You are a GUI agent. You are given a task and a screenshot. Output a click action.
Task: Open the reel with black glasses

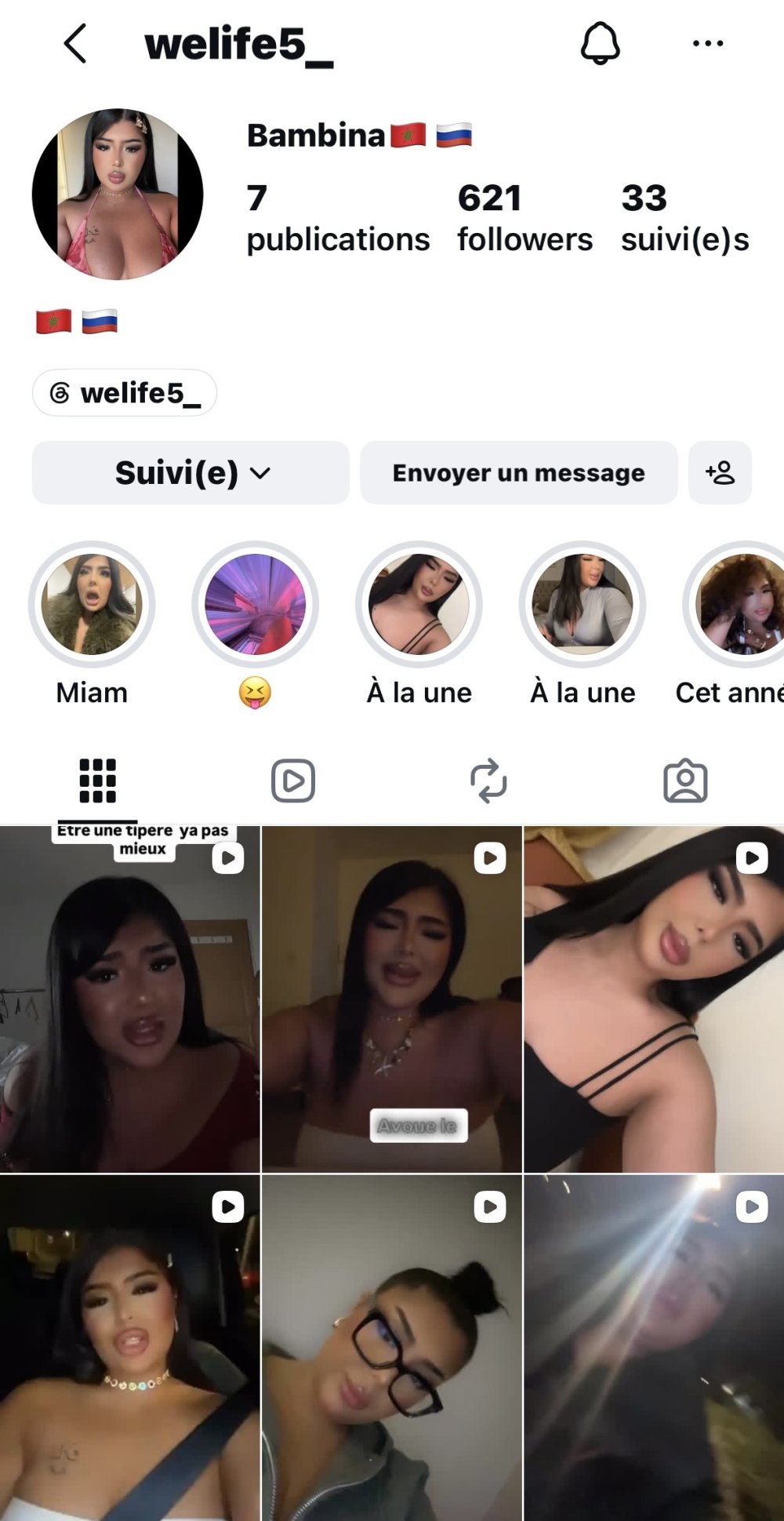pos(391,1348)
